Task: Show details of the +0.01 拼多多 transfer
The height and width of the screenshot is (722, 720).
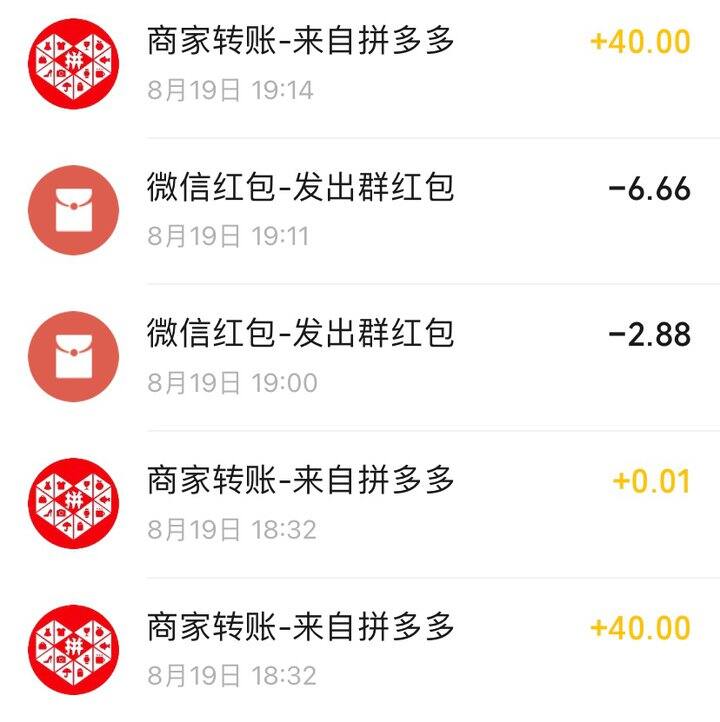Action: (x=360, y=503)
